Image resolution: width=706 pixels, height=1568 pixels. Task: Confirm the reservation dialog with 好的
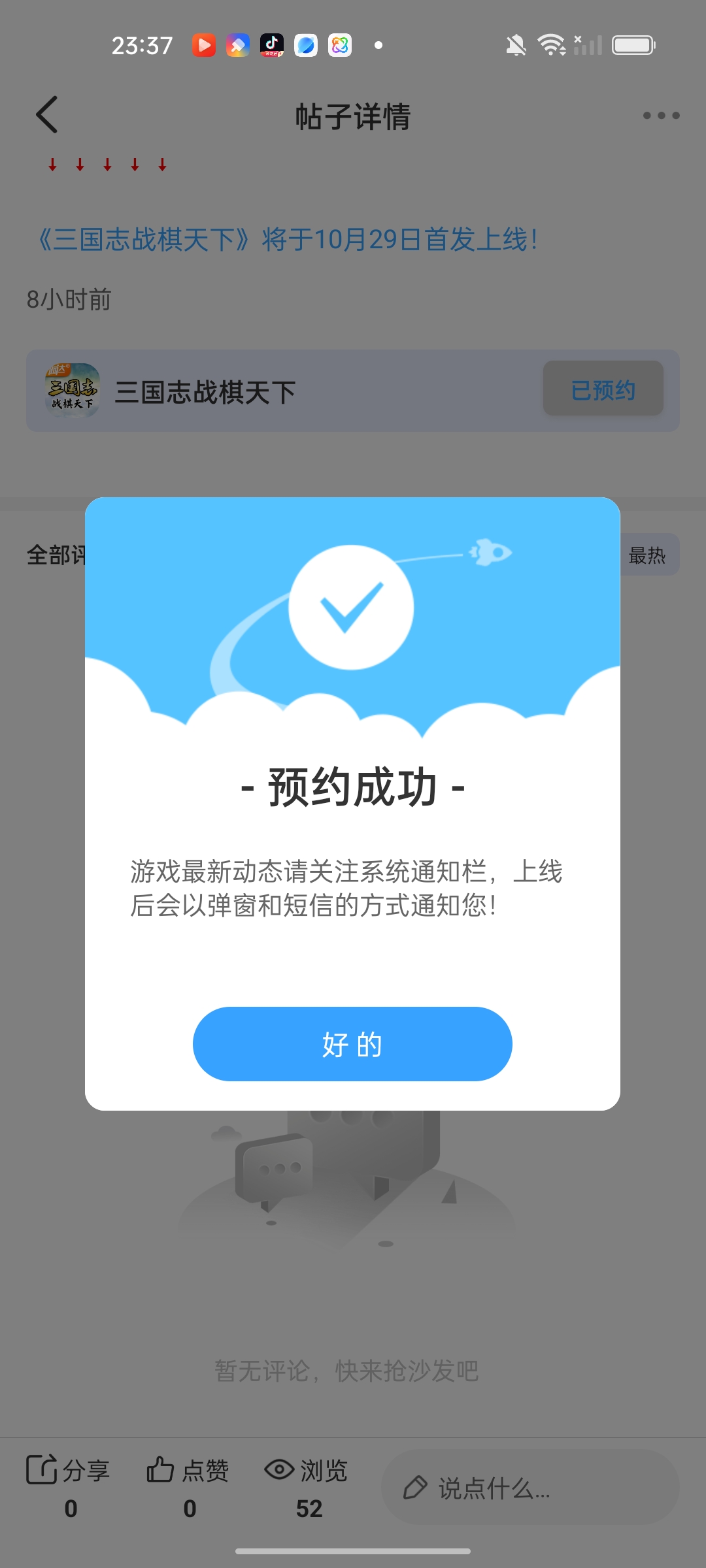point(352,1043)
